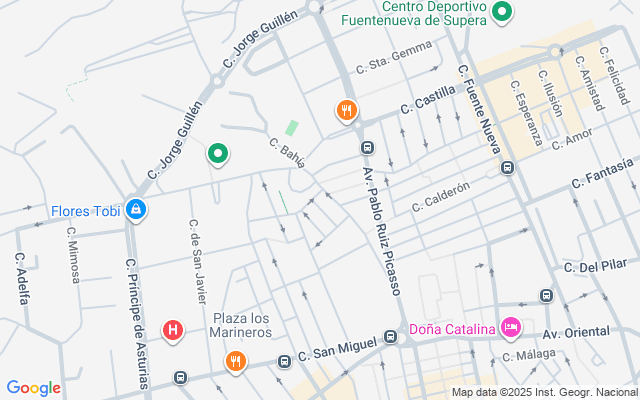The width and height of the screenshot is (640, 400).
Task: Tap the restaurant pin near C. Castilla
Action: (x=347, y=111)
